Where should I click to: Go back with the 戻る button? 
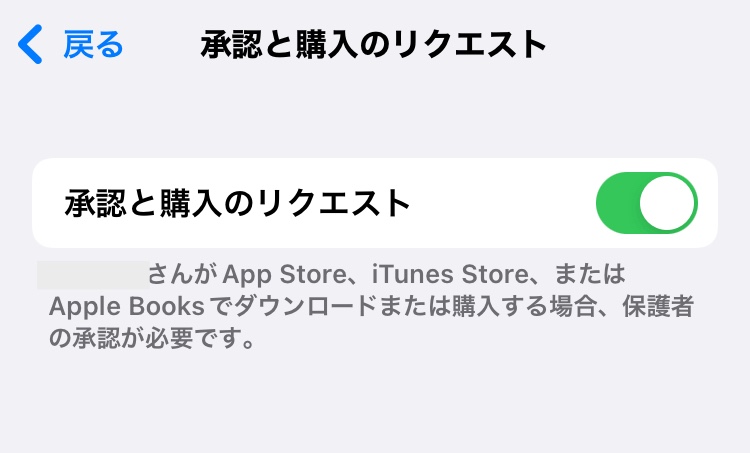coord(72,45)
